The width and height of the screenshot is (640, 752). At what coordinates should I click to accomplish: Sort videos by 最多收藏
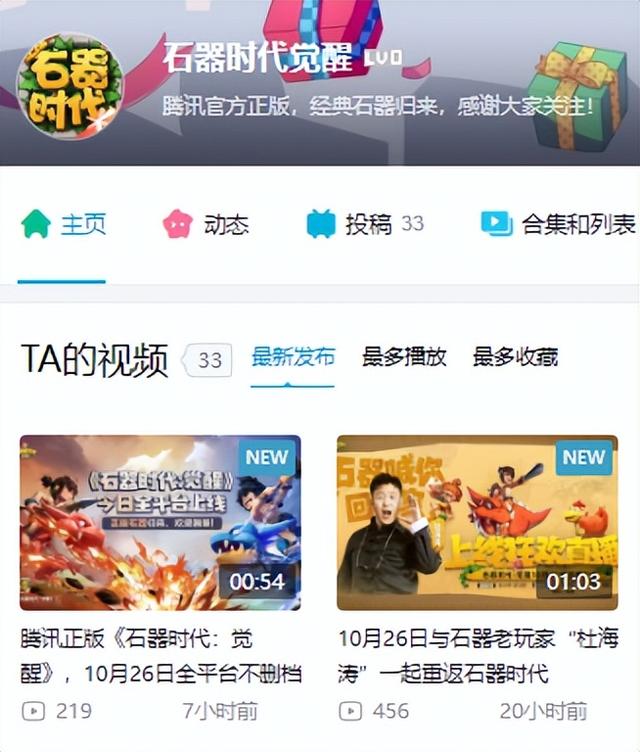pyautogui.click(x=515, y=357)
